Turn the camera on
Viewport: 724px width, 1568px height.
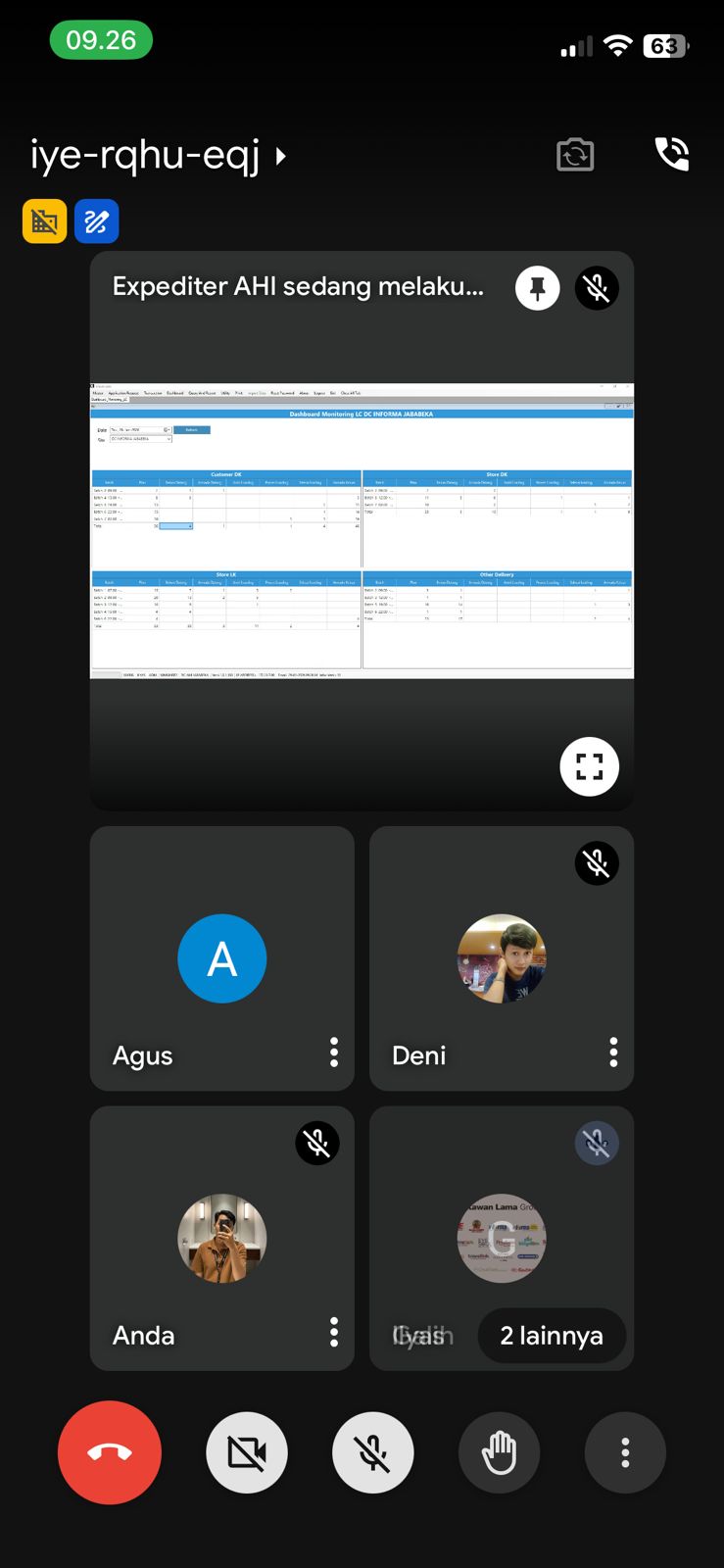pyautogui.click(x=247, y=1452)
